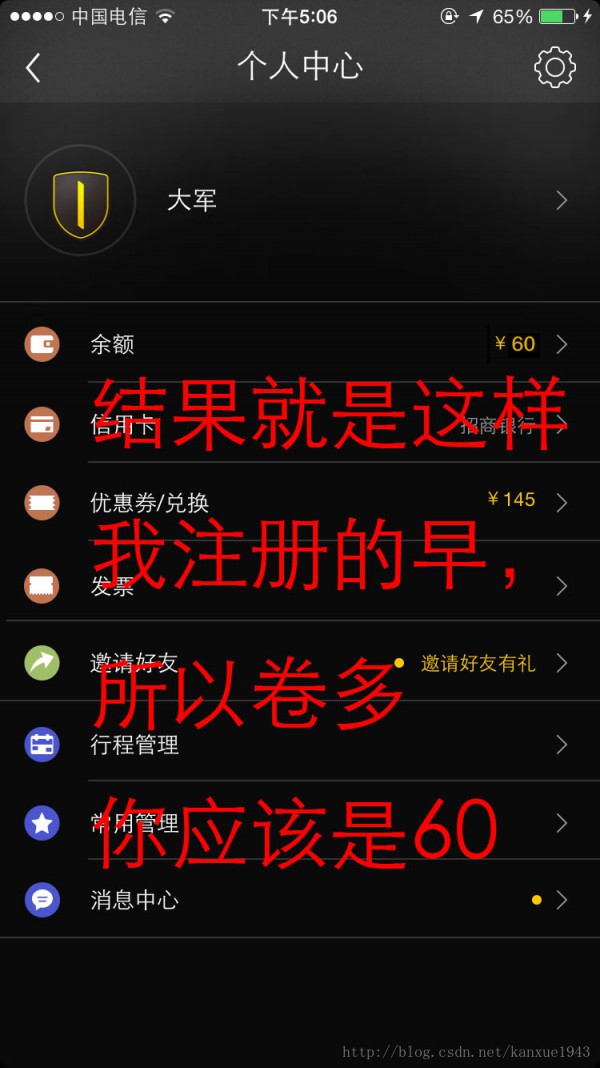The width and height of the screenshot is (600, 1068).
Task: Open the 行程管理 trip management row
Action: 300,743
